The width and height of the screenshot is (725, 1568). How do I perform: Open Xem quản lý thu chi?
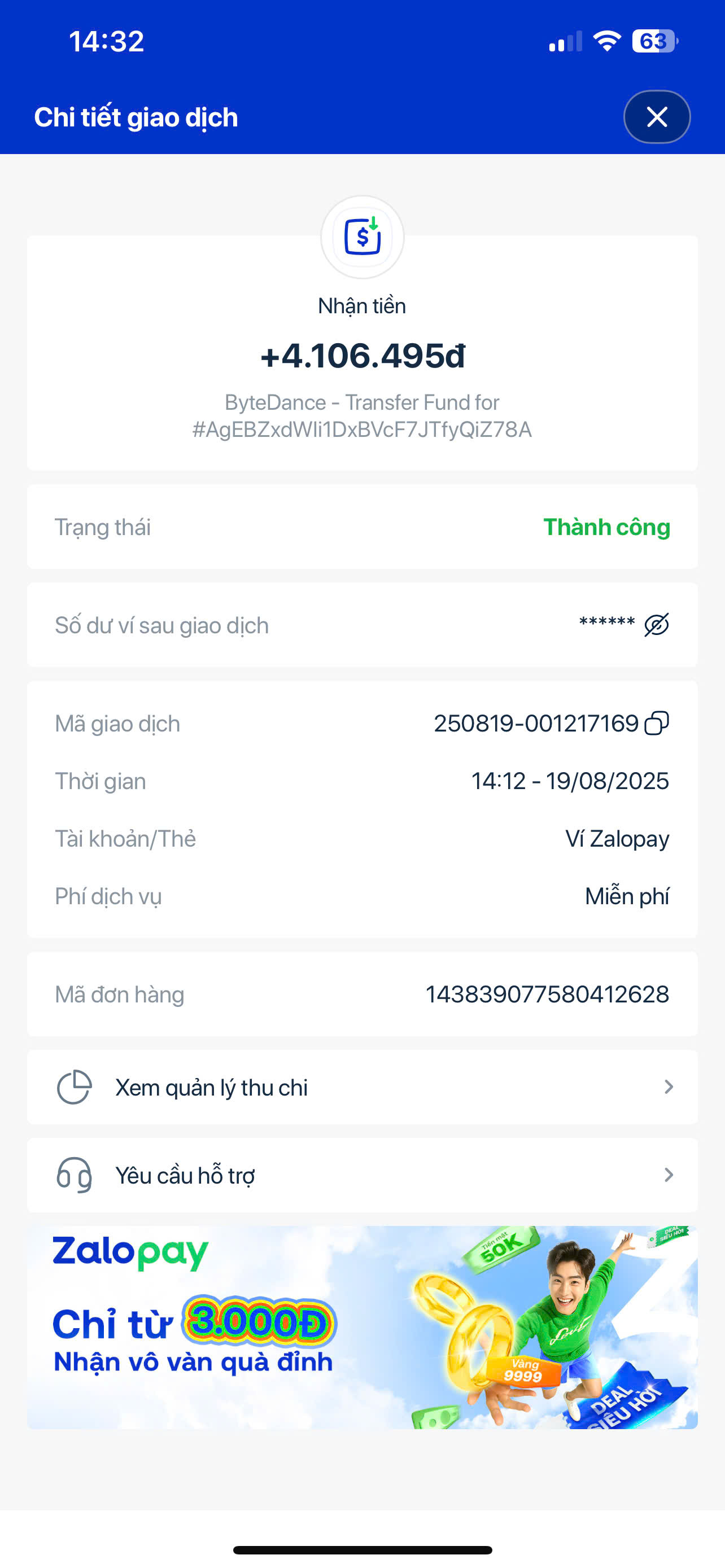pos(362,1087)
